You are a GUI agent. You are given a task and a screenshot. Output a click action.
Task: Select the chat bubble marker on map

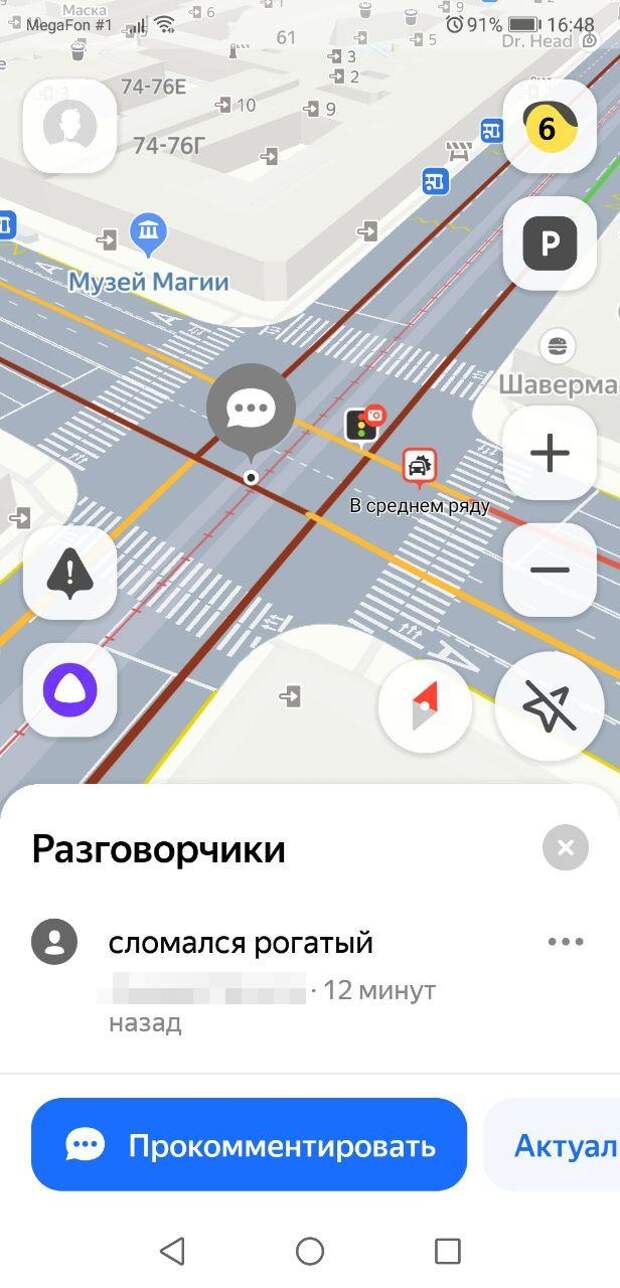[x=250, y=410]
